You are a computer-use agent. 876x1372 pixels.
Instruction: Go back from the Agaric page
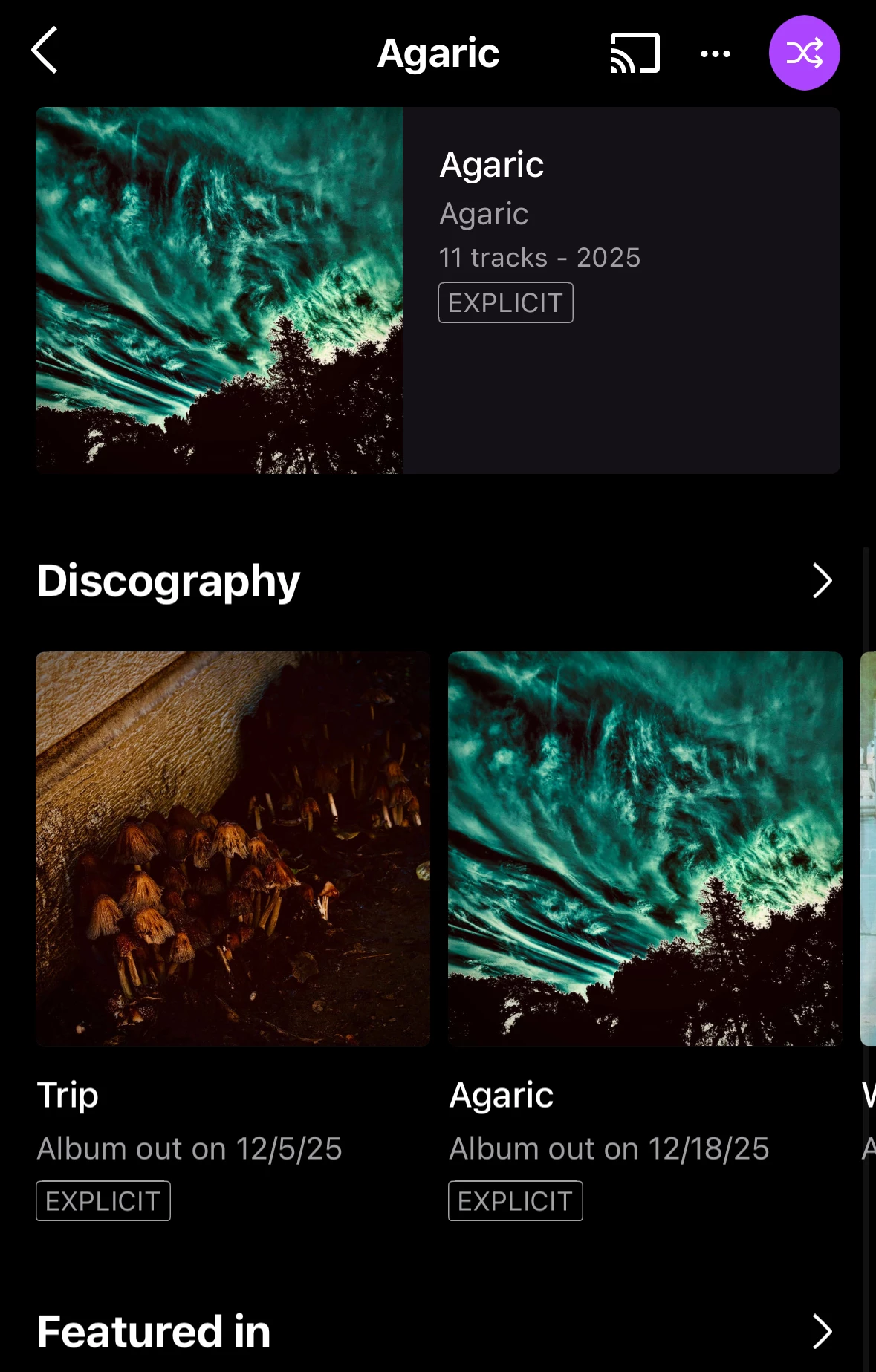tap(45, 51)
